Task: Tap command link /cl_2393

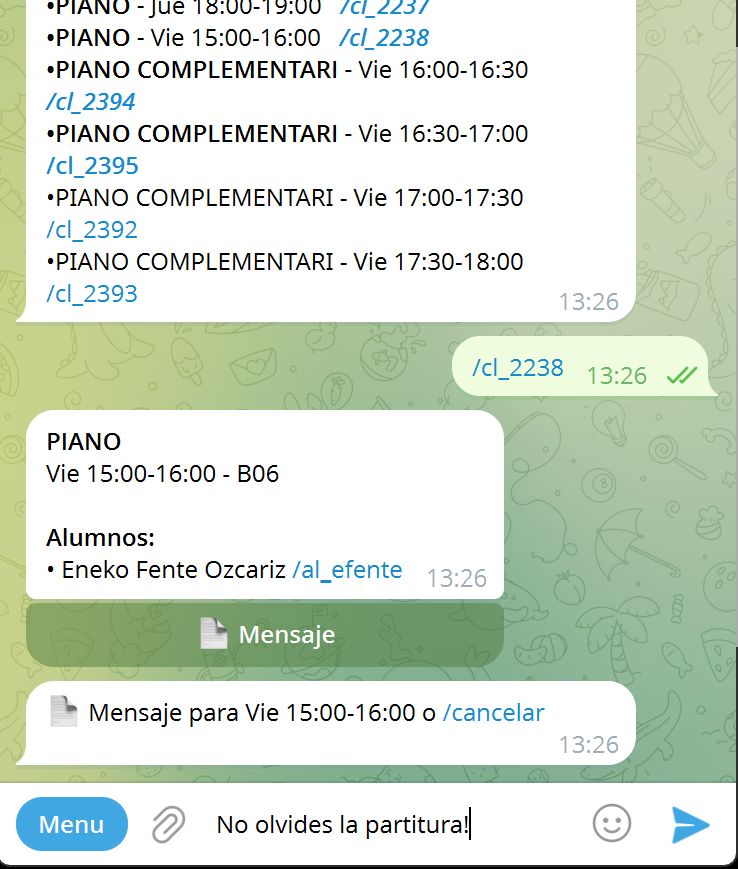Action: [92, 294]
